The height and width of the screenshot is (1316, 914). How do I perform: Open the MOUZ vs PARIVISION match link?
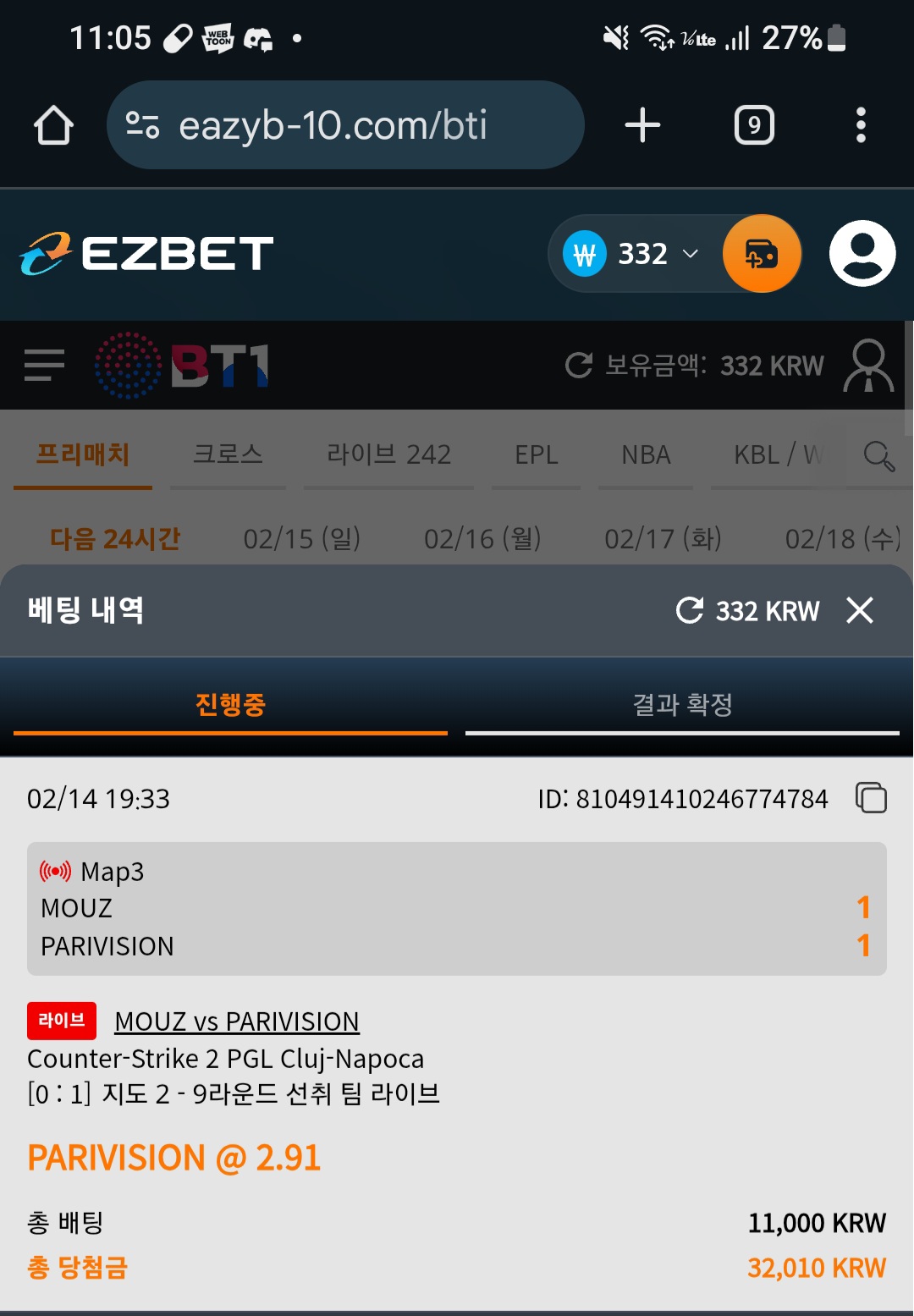click(x=237, y=1021)
